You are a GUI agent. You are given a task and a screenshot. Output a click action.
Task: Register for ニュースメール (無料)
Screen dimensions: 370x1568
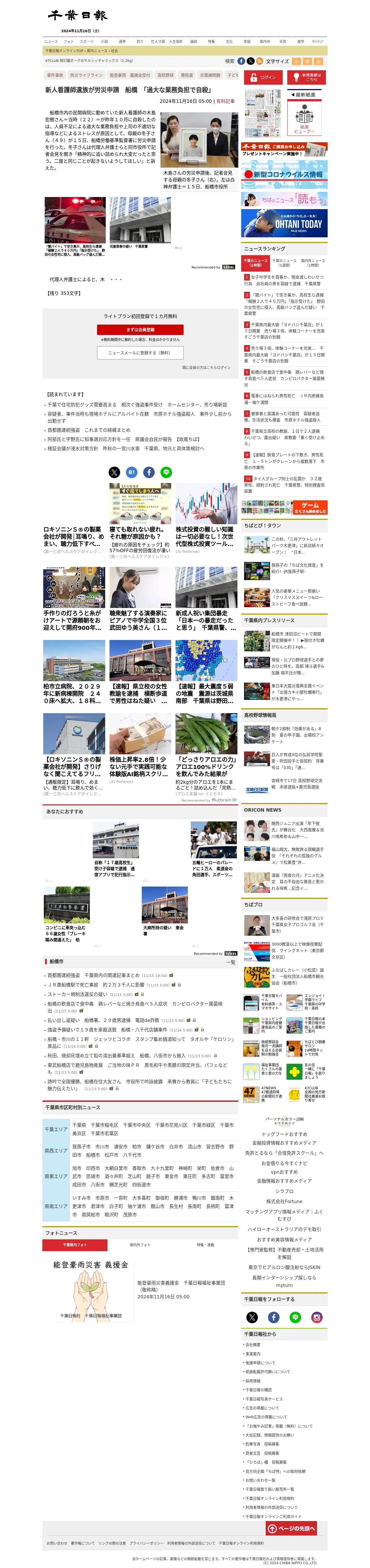(x=140, y=353)
